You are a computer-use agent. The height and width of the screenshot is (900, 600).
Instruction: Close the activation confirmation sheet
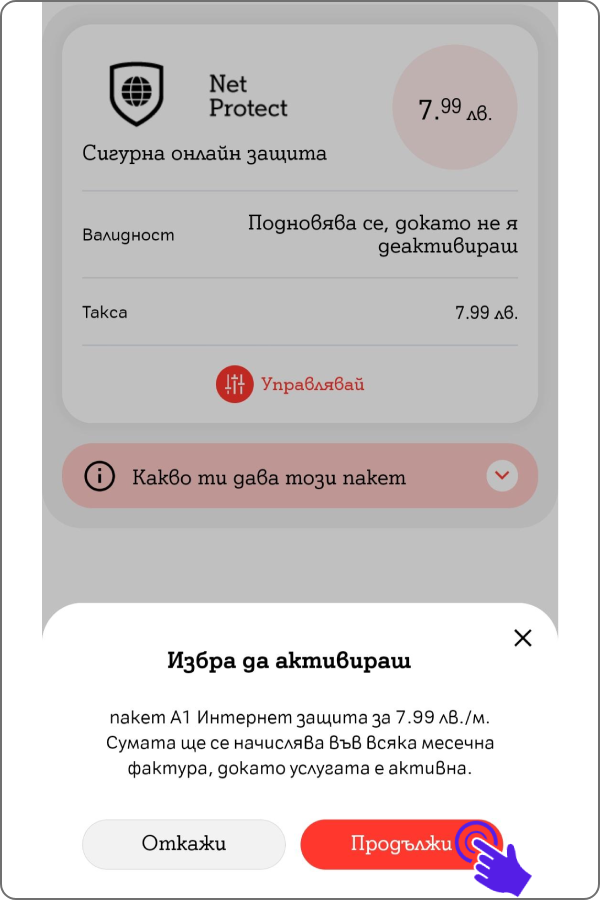click(x=522, y=638)
